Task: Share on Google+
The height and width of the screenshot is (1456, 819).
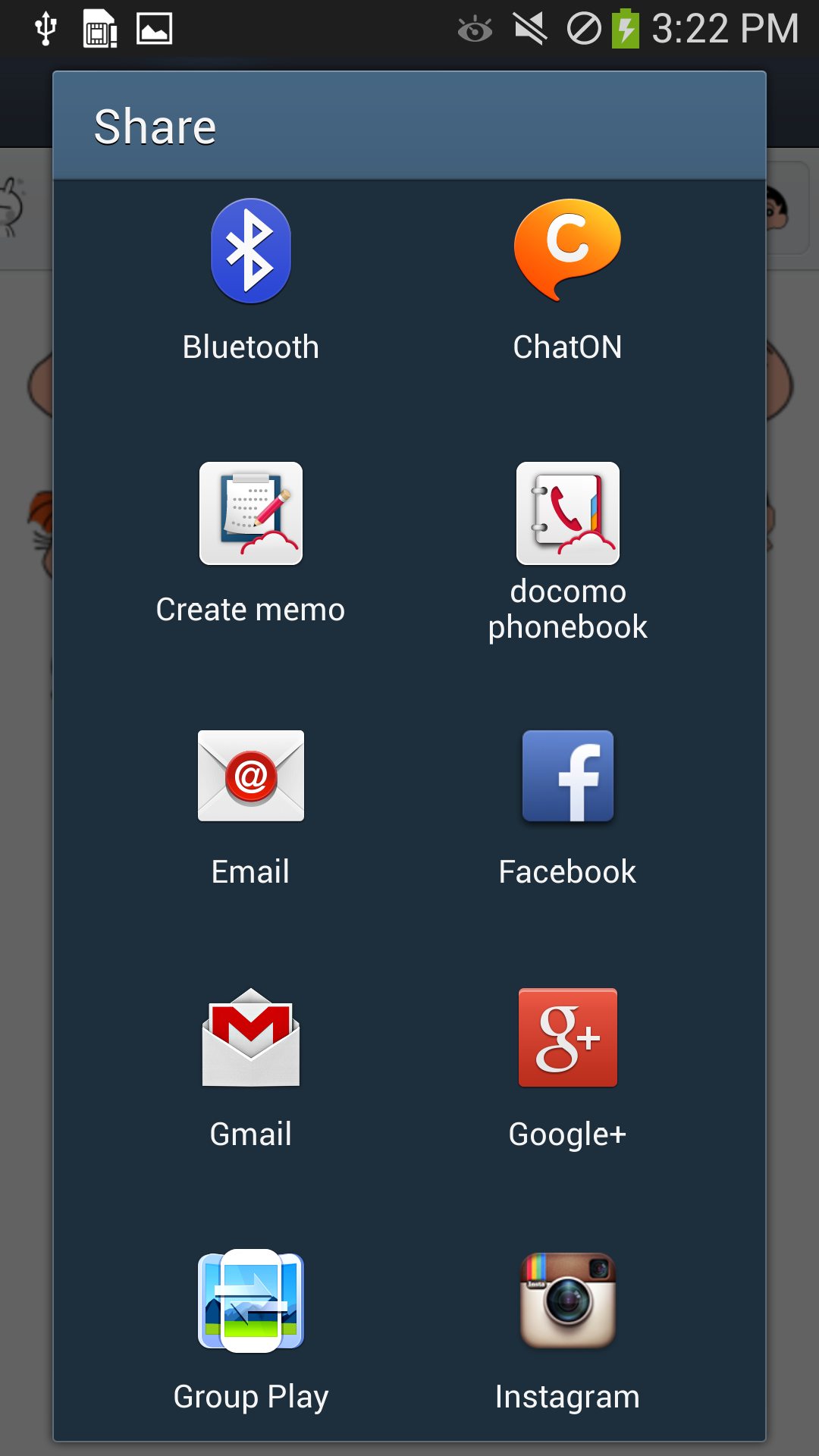Action: point(567,1069)
